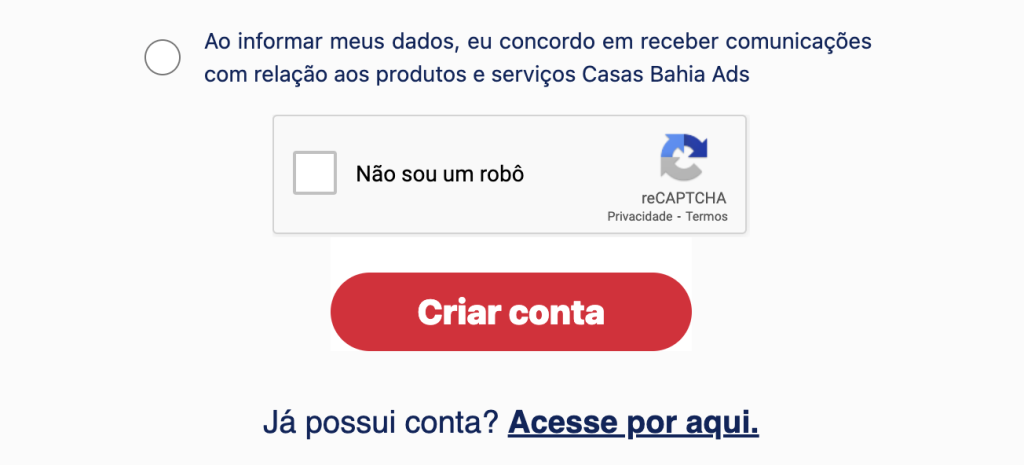Tap the 'Criar conta' button

tap(510, 312)
